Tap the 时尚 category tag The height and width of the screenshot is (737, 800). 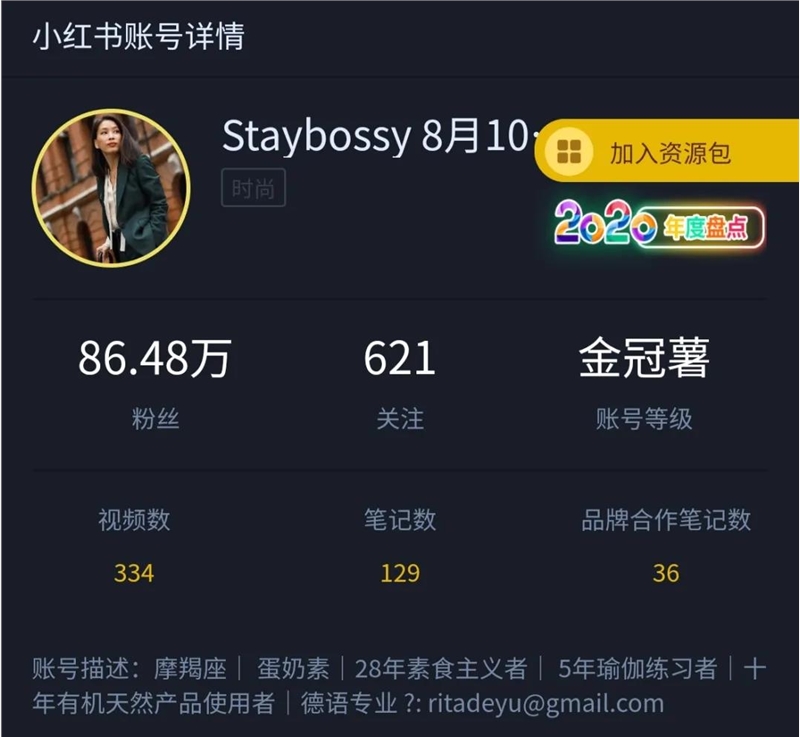click(253, 188)
